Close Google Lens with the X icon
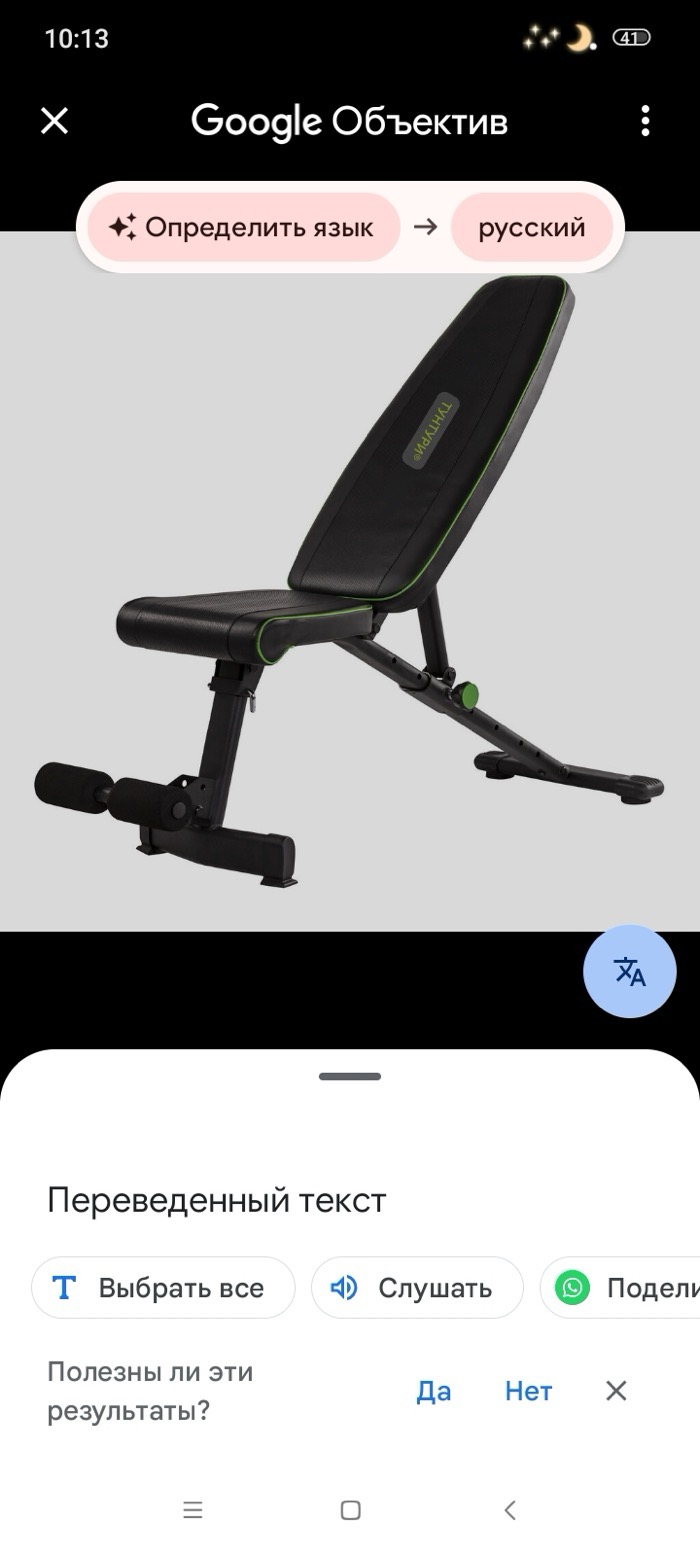Screen dimensions: 700x1556 [x=54, y=121]
